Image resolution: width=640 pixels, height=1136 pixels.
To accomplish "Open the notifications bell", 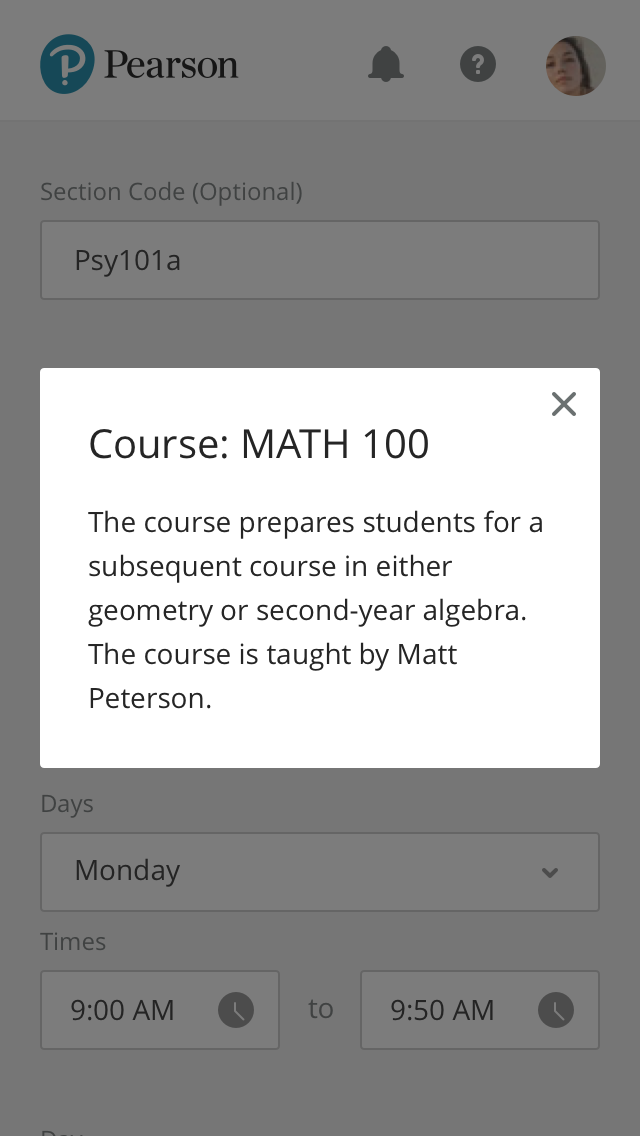I will pos(386,65).
